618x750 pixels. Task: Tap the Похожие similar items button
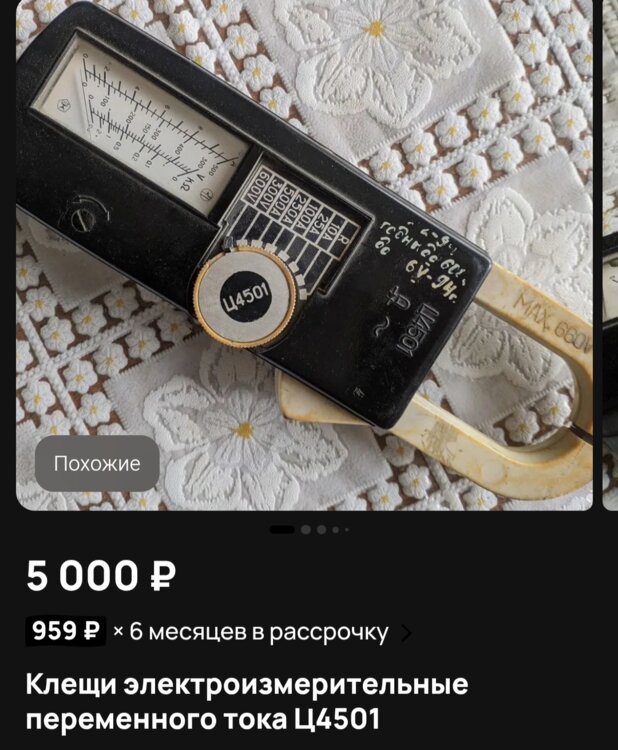click(x=97, y=463)
